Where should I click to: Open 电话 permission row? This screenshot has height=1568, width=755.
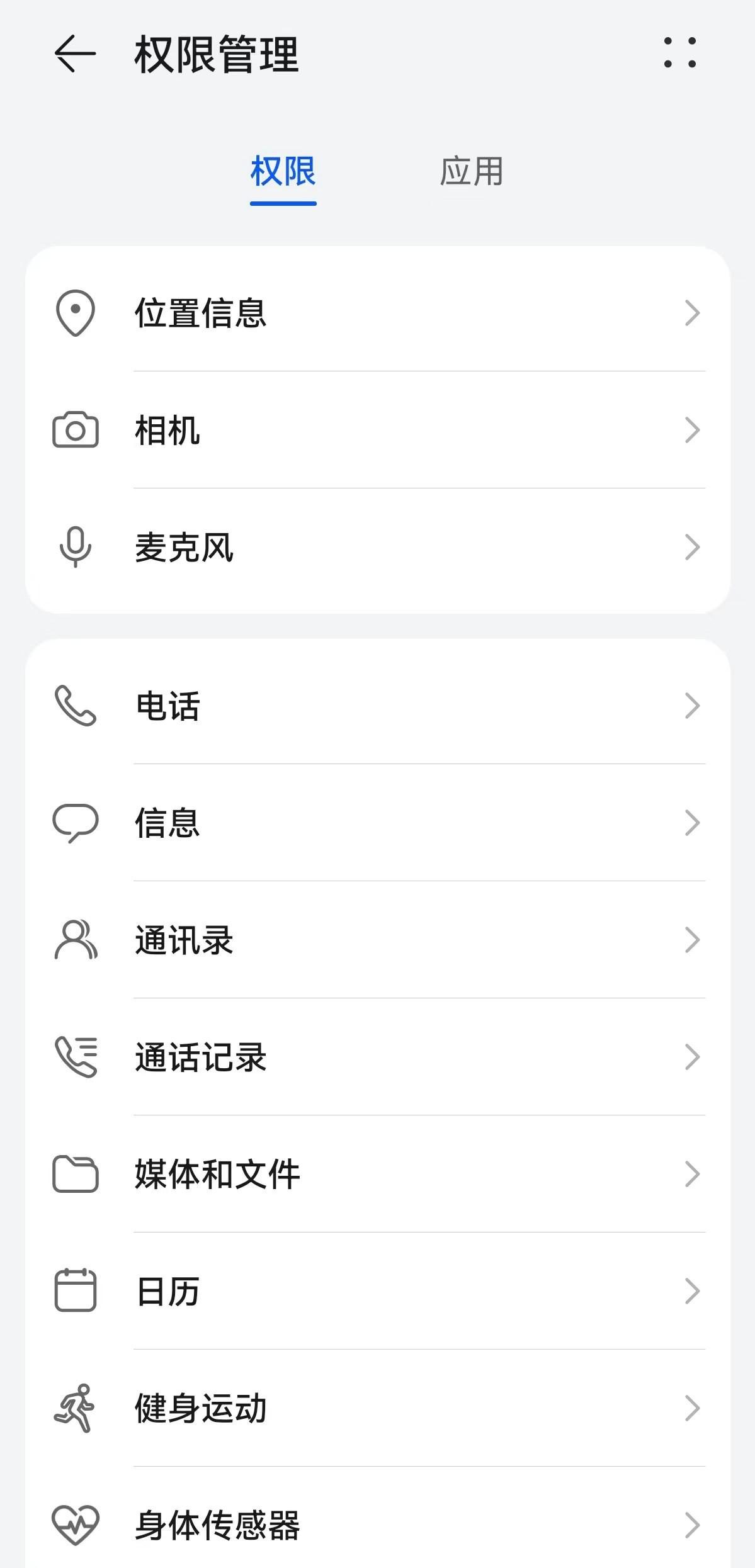click(378, 706)
